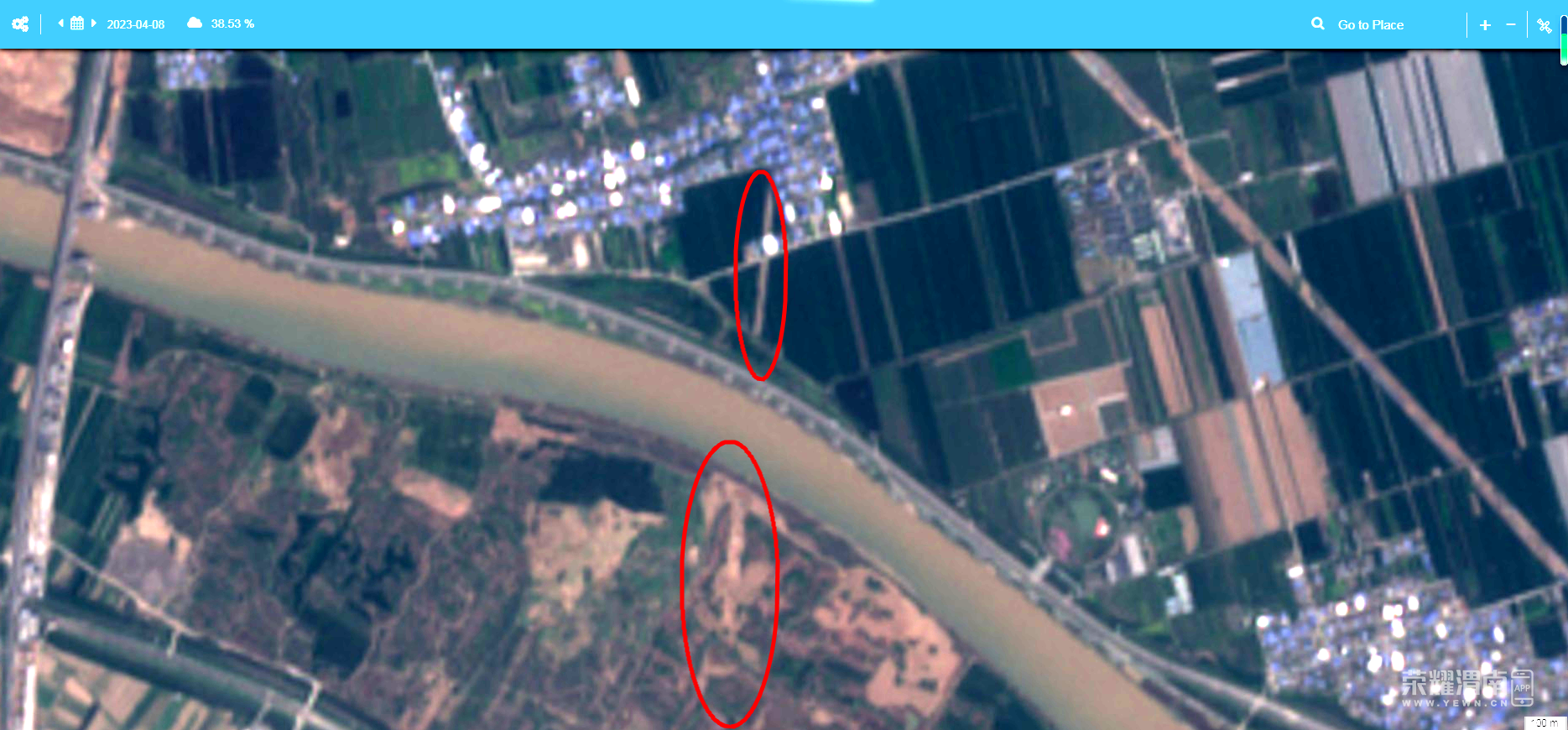Open the calendar date picker
This screenshot has width=1568, height=730.
tap(77, 23)
